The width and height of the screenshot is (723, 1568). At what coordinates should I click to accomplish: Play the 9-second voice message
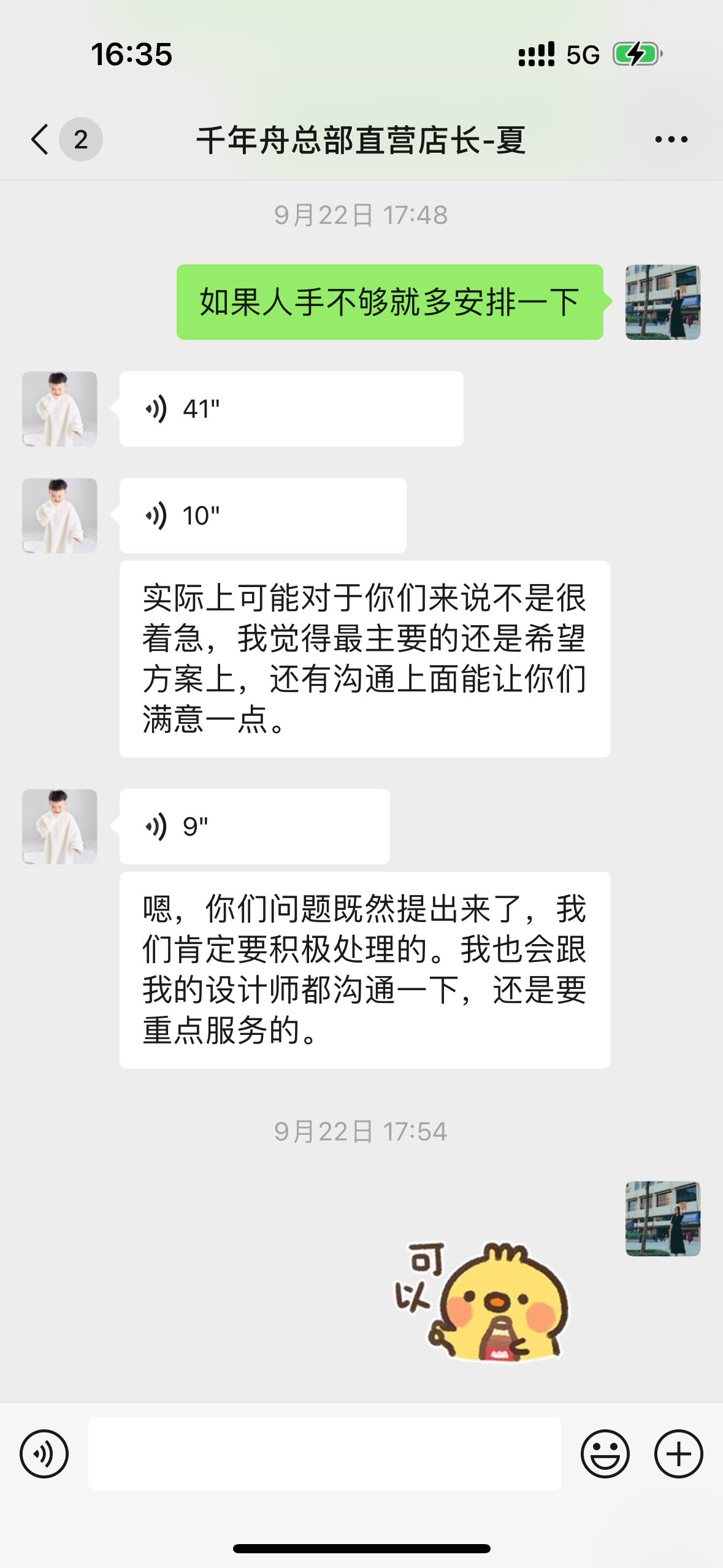(x=254, y=826)
